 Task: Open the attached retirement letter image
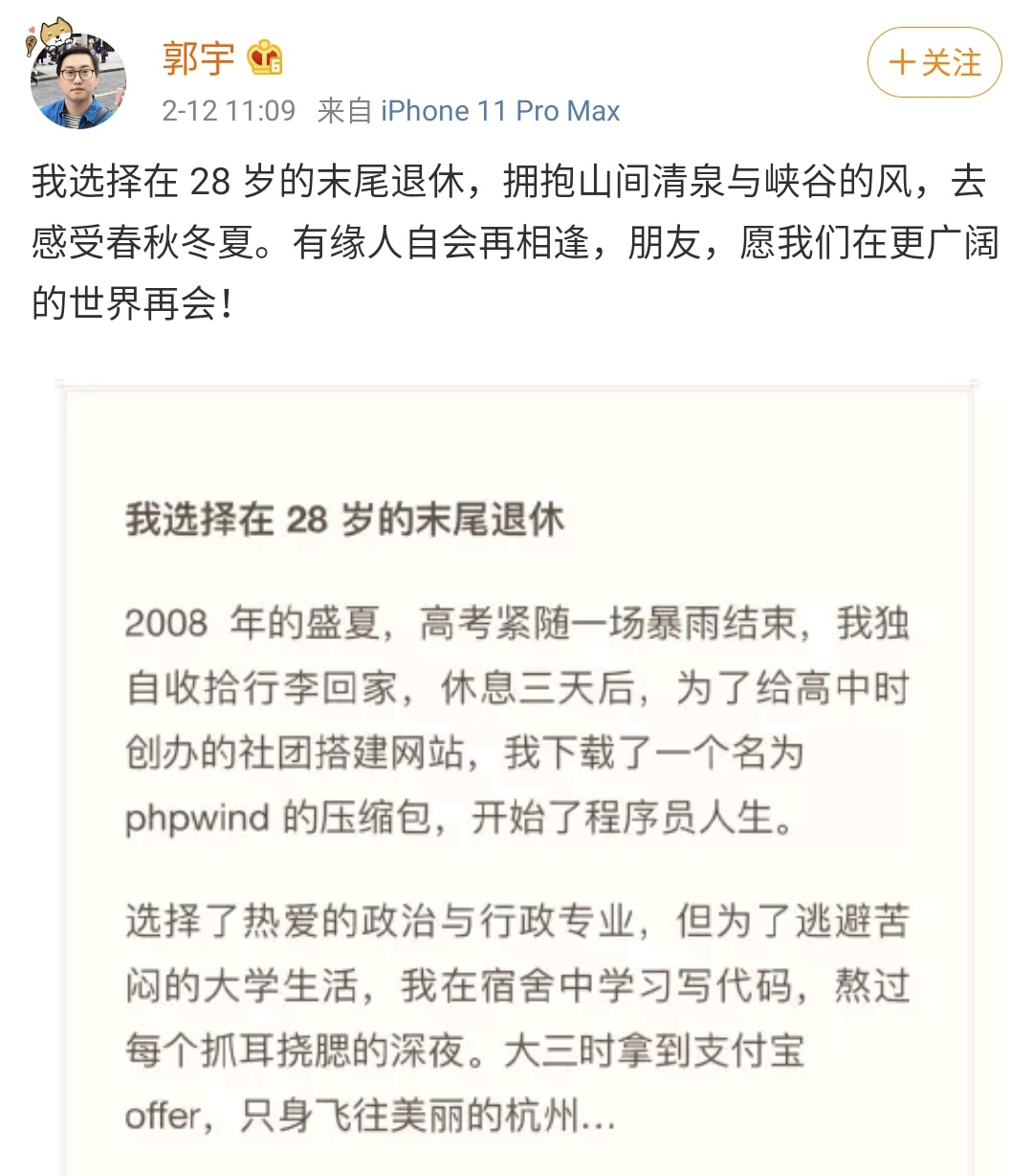click(516, 777)
